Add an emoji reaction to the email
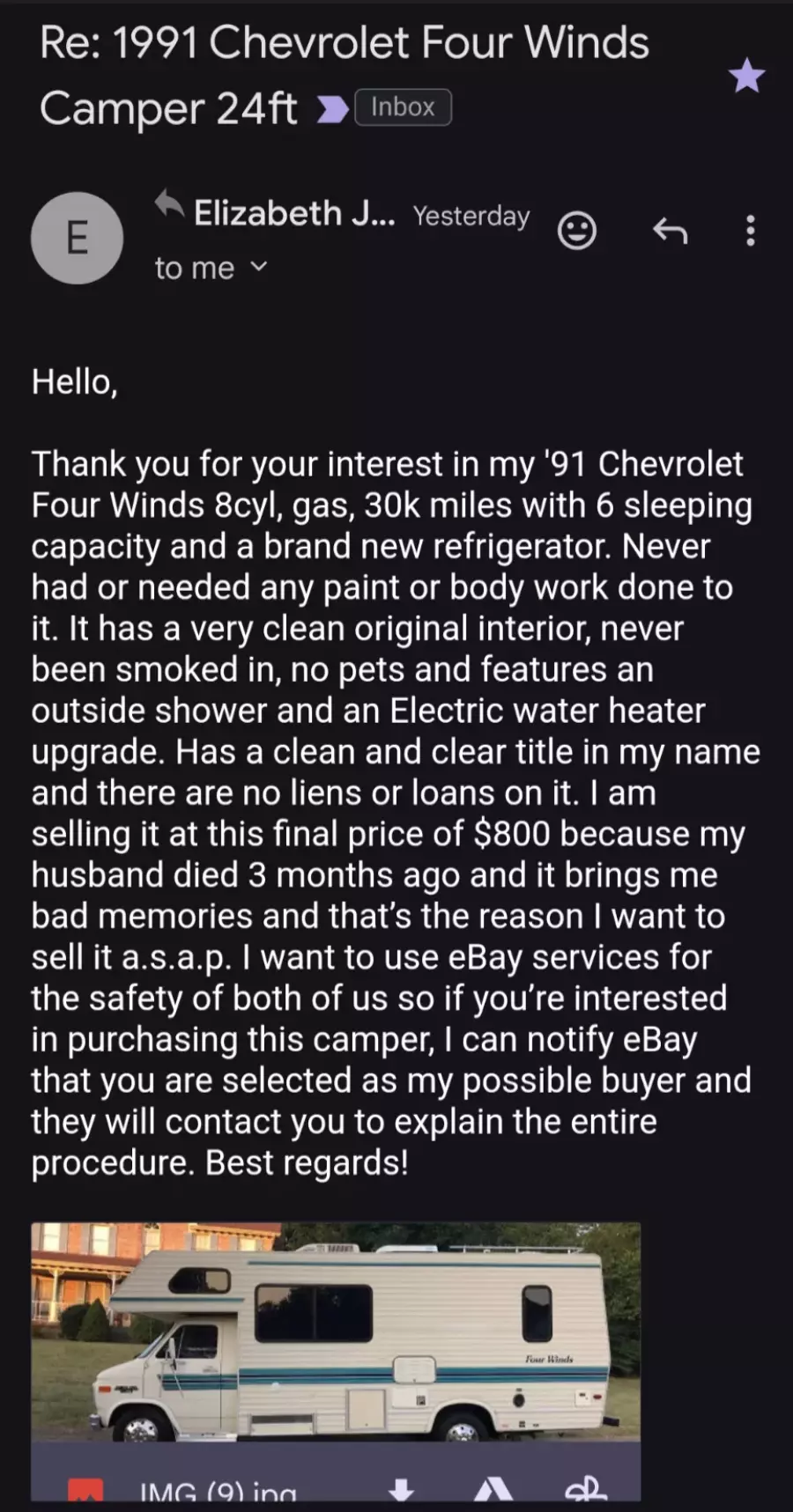793x1512 pixels. pos(577,231)
